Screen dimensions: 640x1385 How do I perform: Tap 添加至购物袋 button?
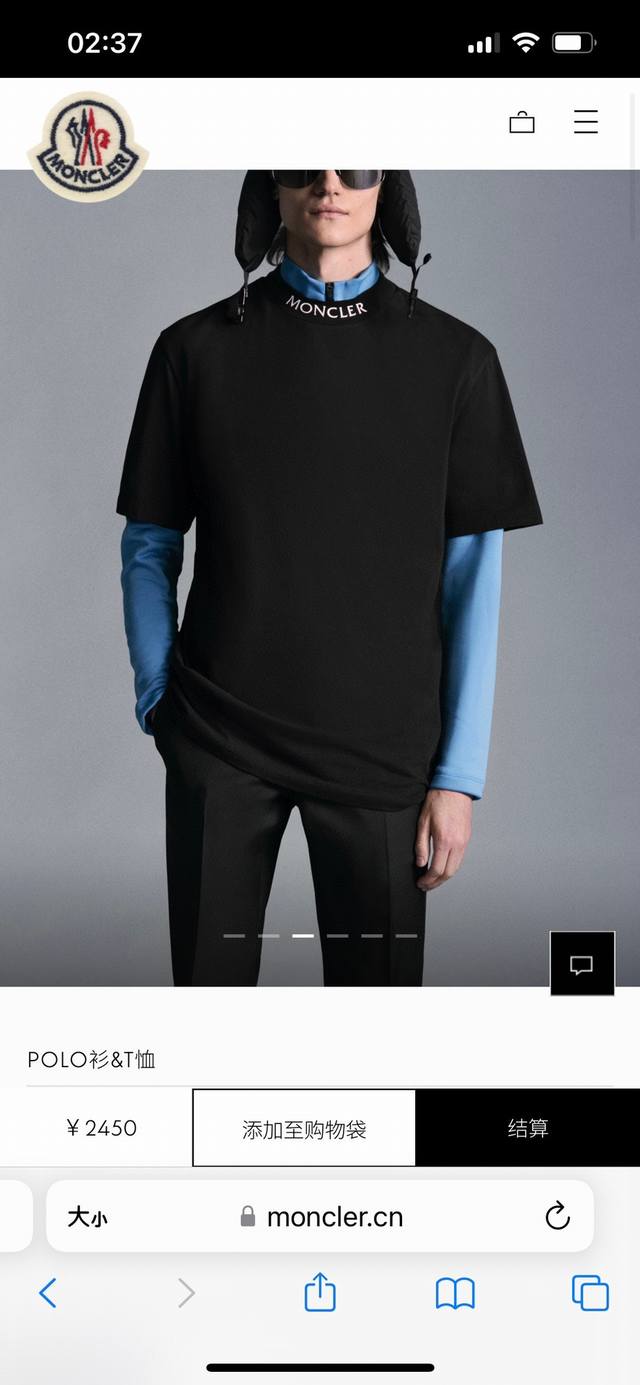pos(304,1129)
